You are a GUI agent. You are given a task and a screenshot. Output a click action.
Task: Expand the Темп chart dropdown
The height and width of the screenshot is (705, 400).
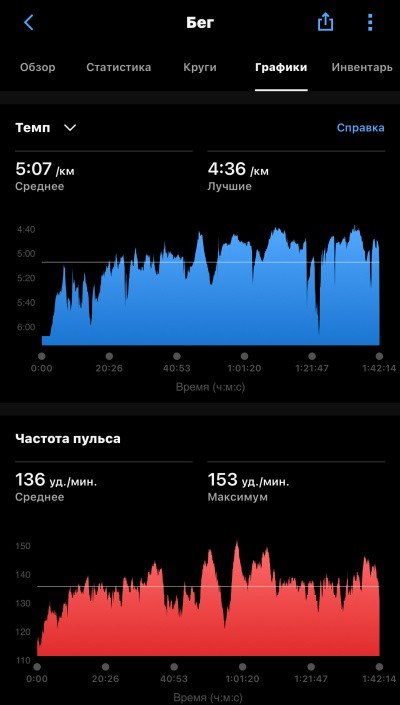click(x=46, y=128)
